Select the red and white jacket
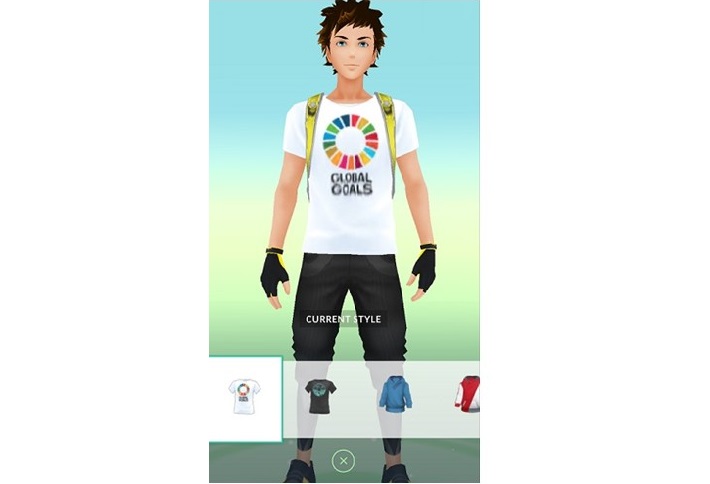This screenshot has width=710, height=484. pyautogui.click(x=469, y=397)
